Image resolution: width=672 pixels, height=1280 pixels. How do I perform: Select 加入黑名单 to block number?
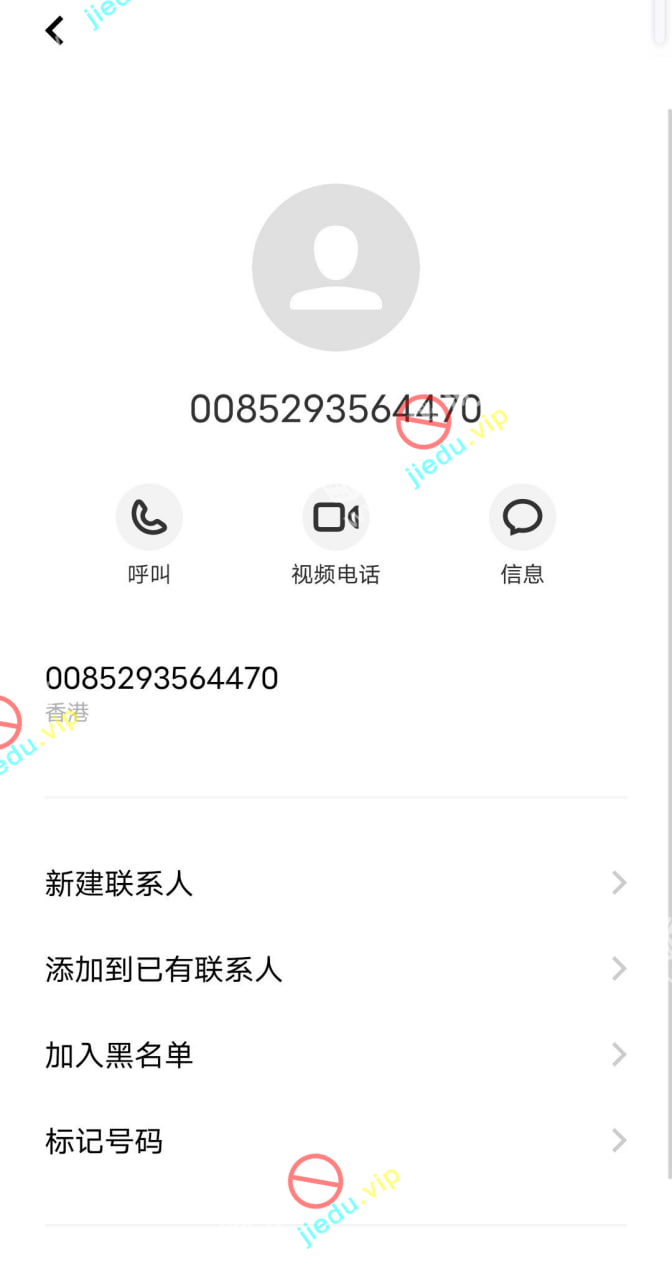[x=335, y=1055]
